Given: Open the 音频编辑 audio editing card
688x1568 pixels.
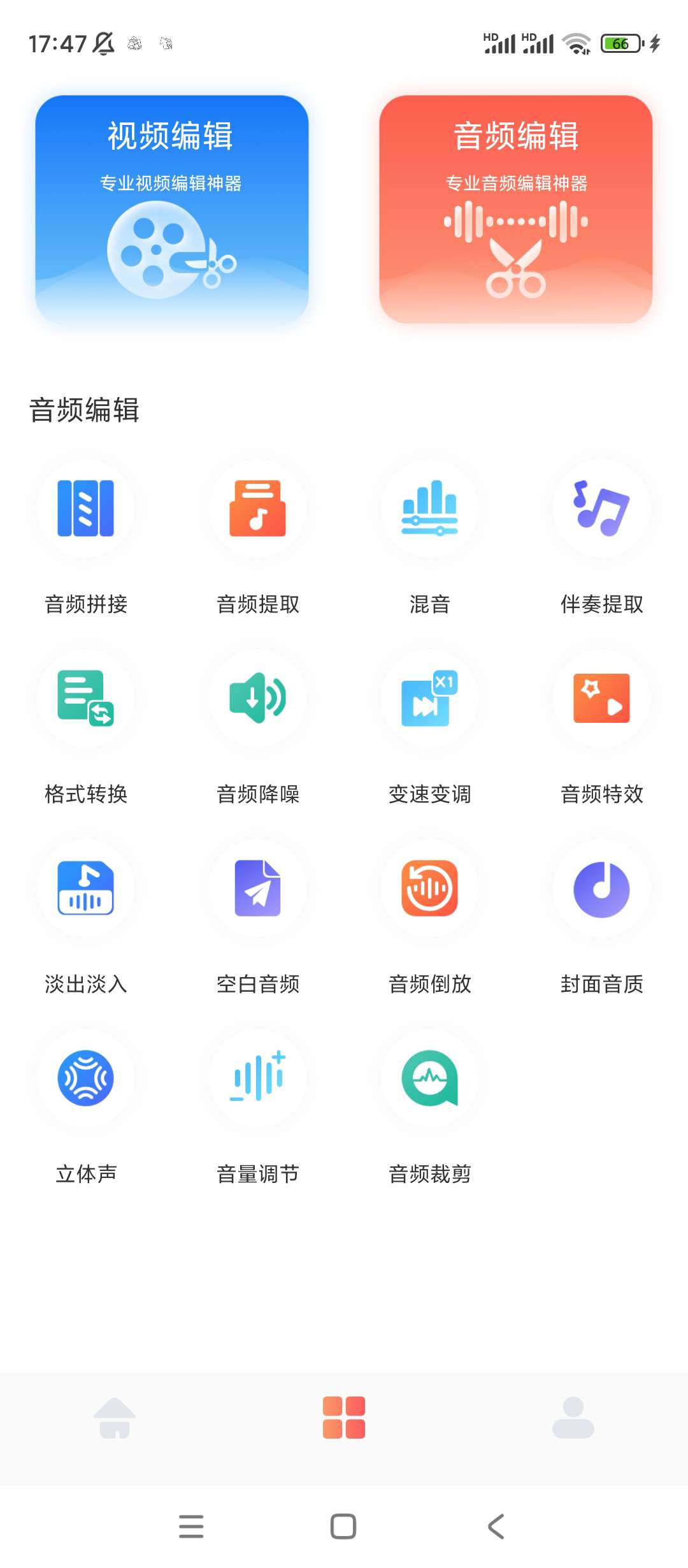Looking at the screenshot, I should click(x=516, y=210).
